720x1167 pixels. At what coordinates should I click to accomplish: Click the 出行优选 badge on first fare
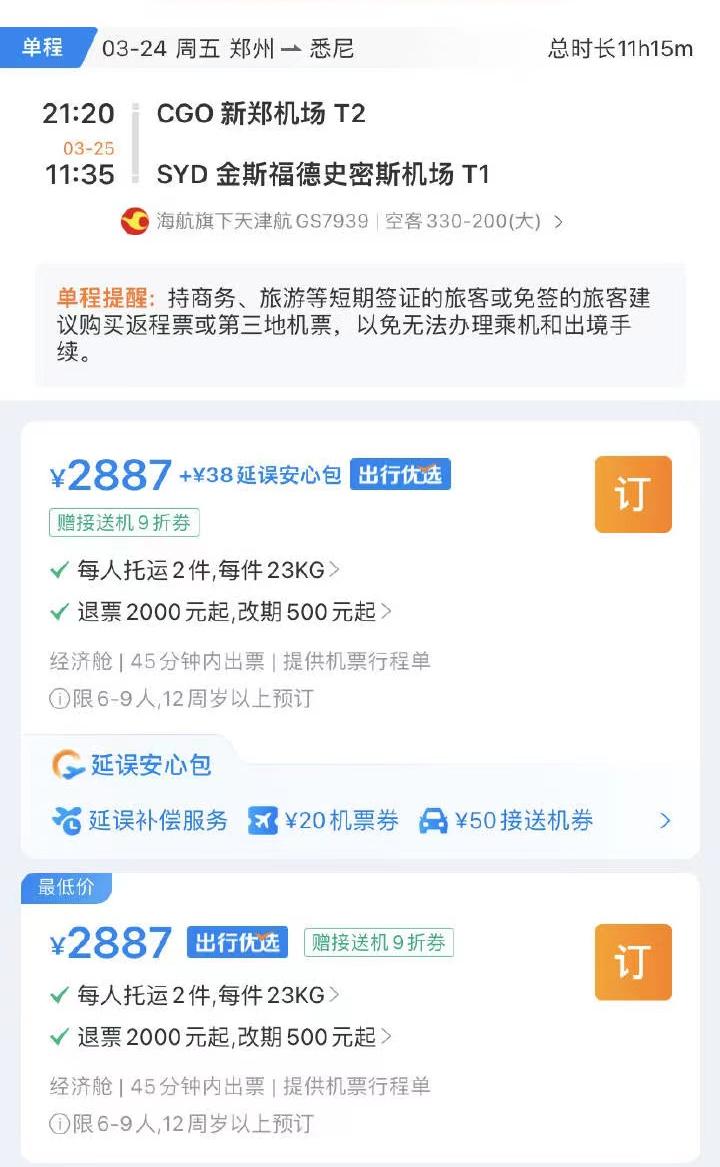(x=401, y=476)
